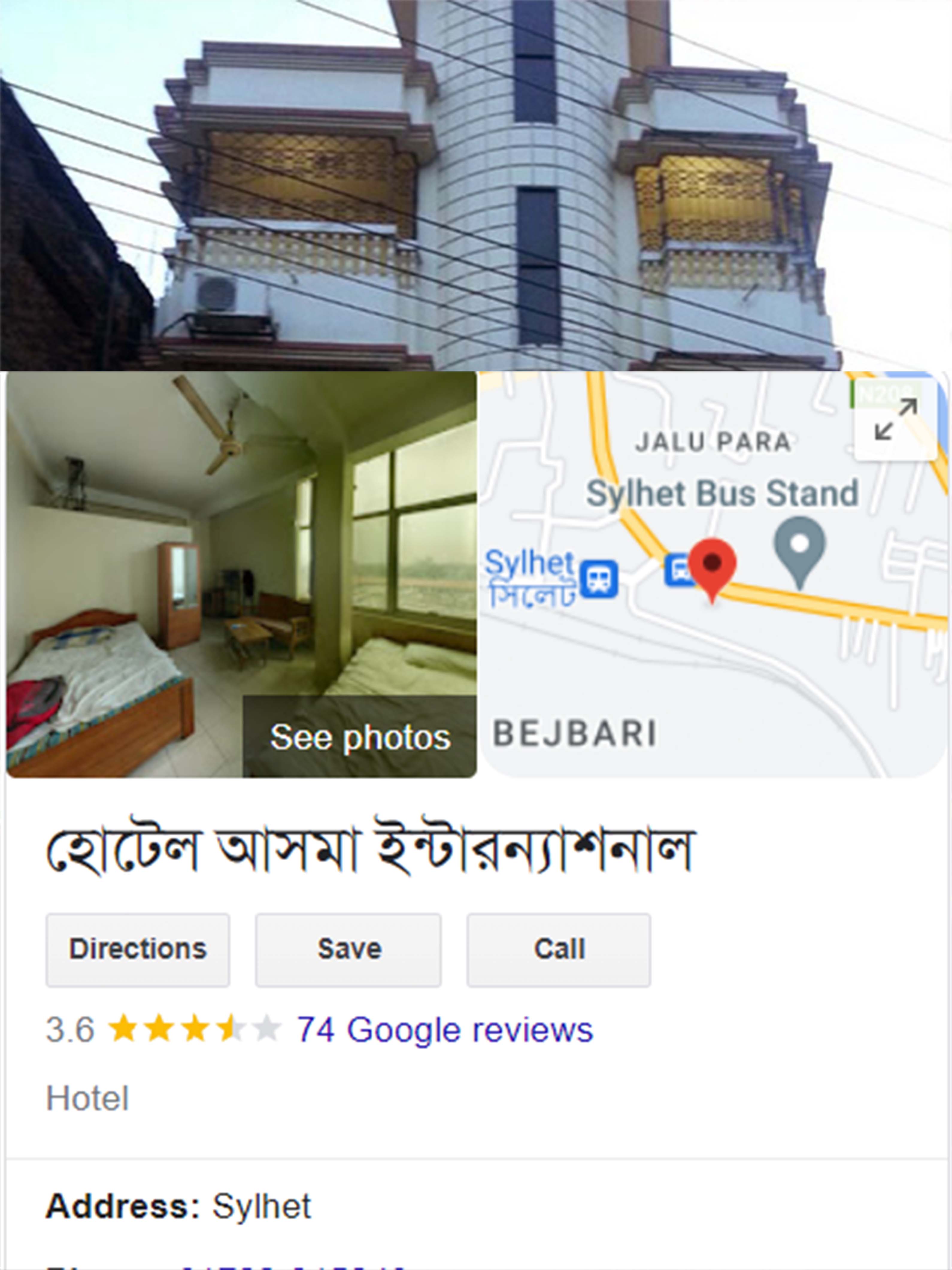This screenshot has height=1270, width=952.
Task: Save this hotel to your list
Action: 348,949
